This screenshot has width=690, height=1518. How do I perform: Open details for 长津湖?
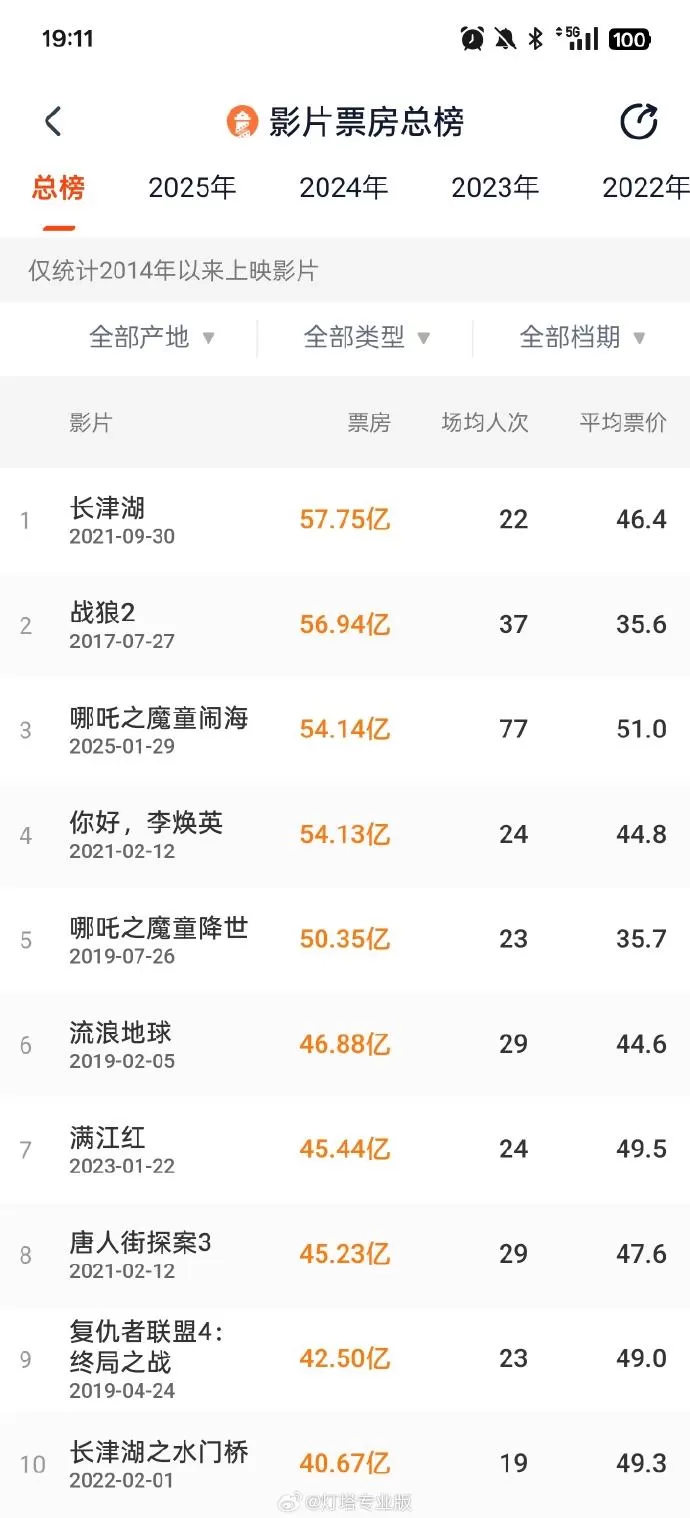[x=108, y=508]
